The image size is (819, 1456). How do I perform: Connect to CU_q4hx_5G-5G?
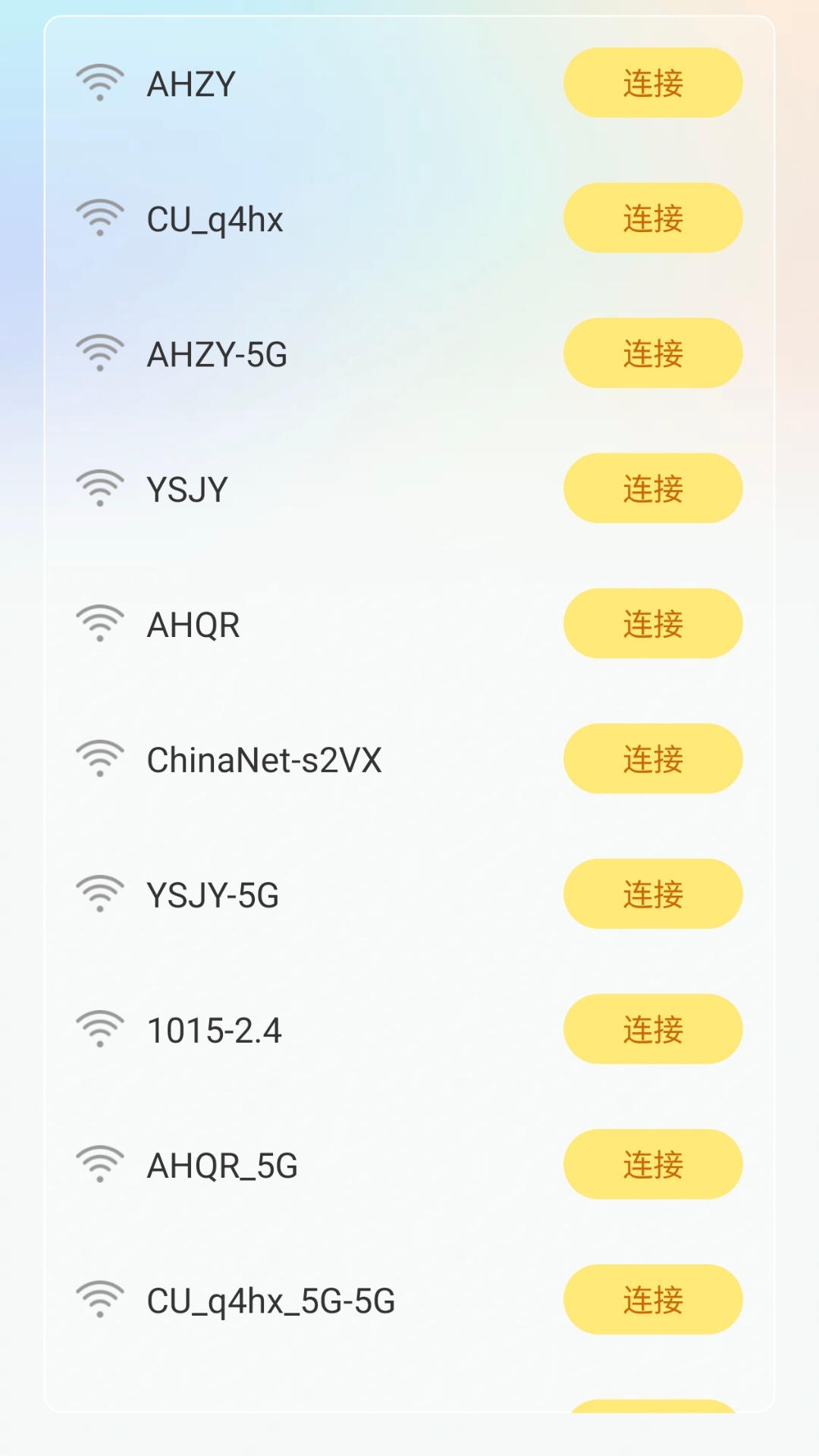pyautogui.click(x=652, y=1299)
